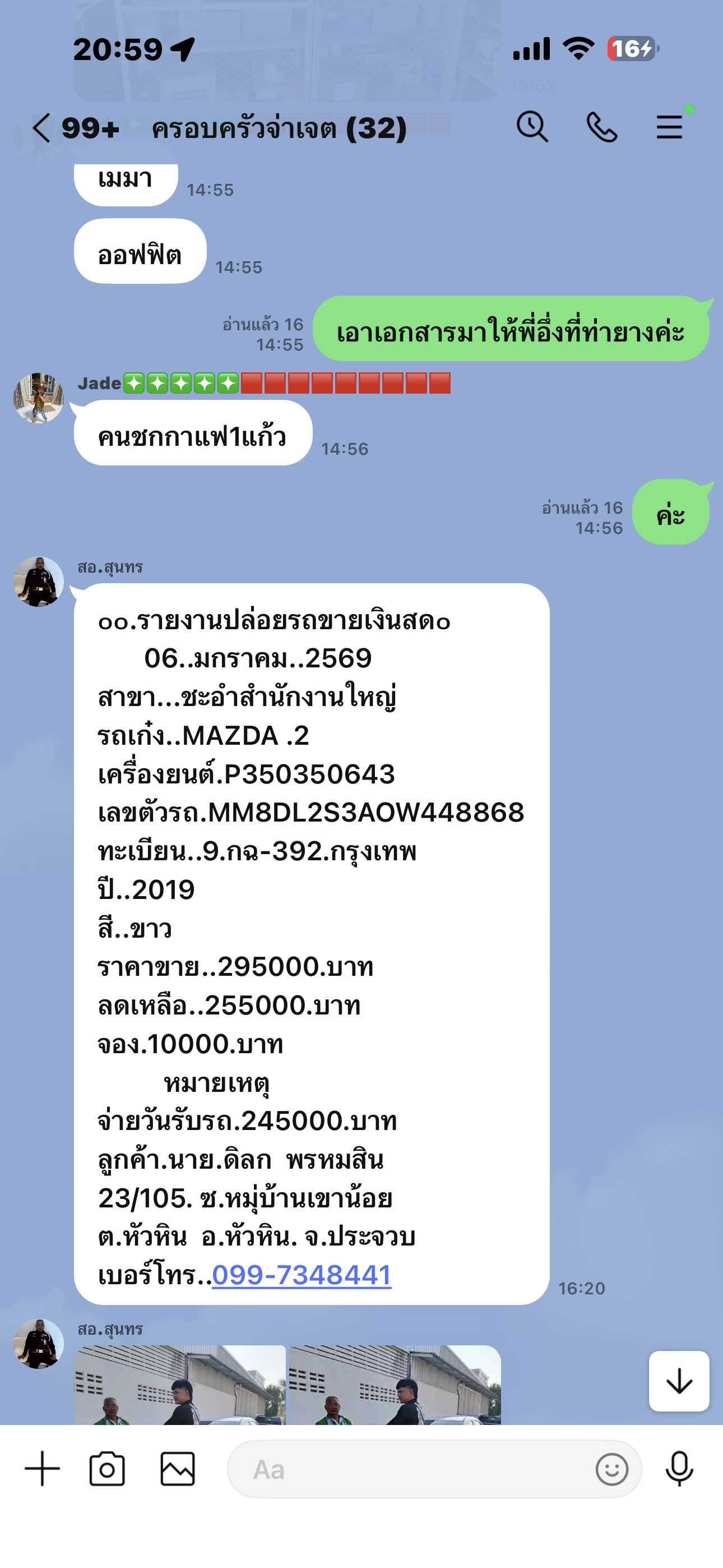The image size is (723, 1568).
Task: Start a group call
Action: click(x=602, y=127)
